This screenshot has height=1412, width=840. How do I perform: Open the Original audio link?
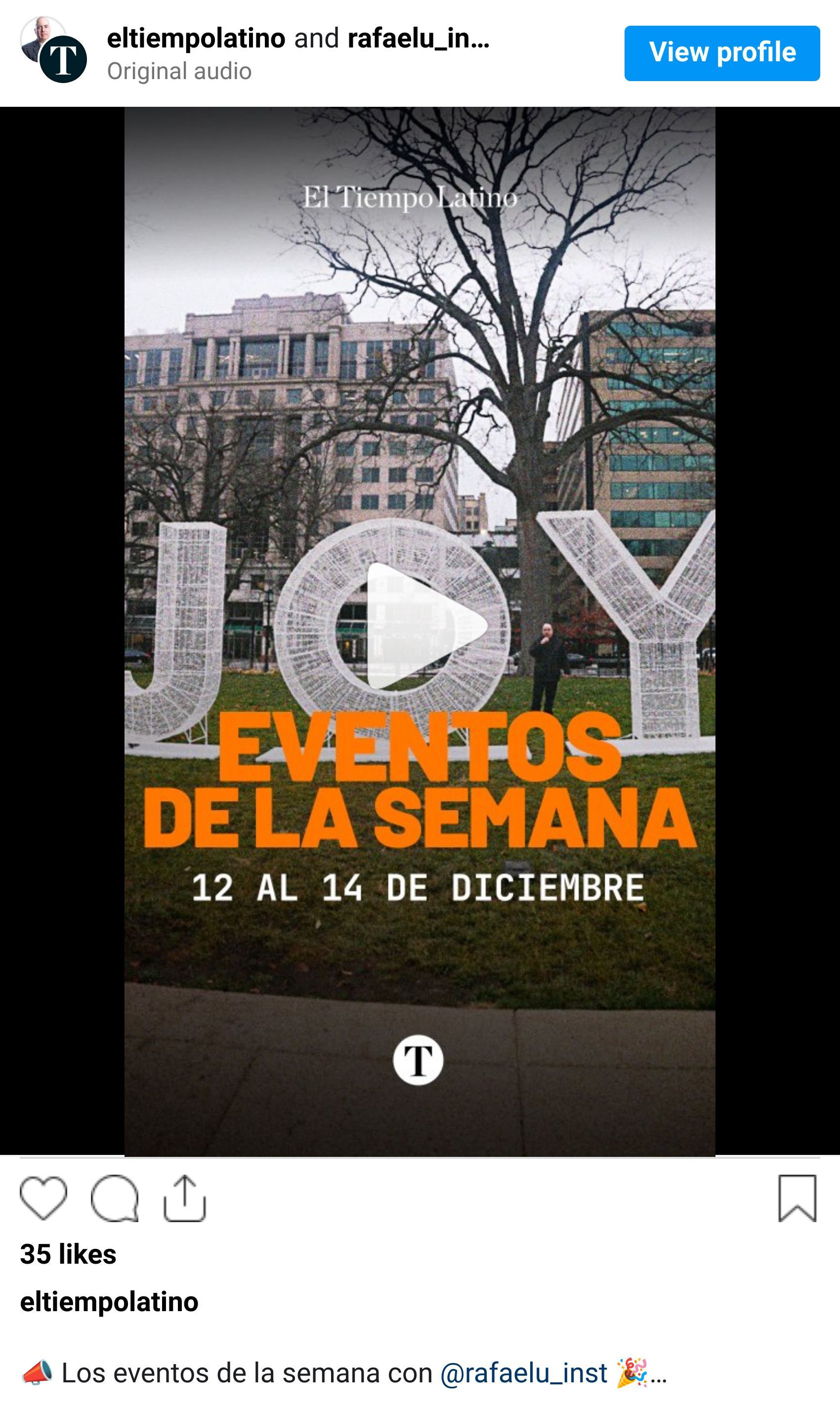tap(179, 71)
